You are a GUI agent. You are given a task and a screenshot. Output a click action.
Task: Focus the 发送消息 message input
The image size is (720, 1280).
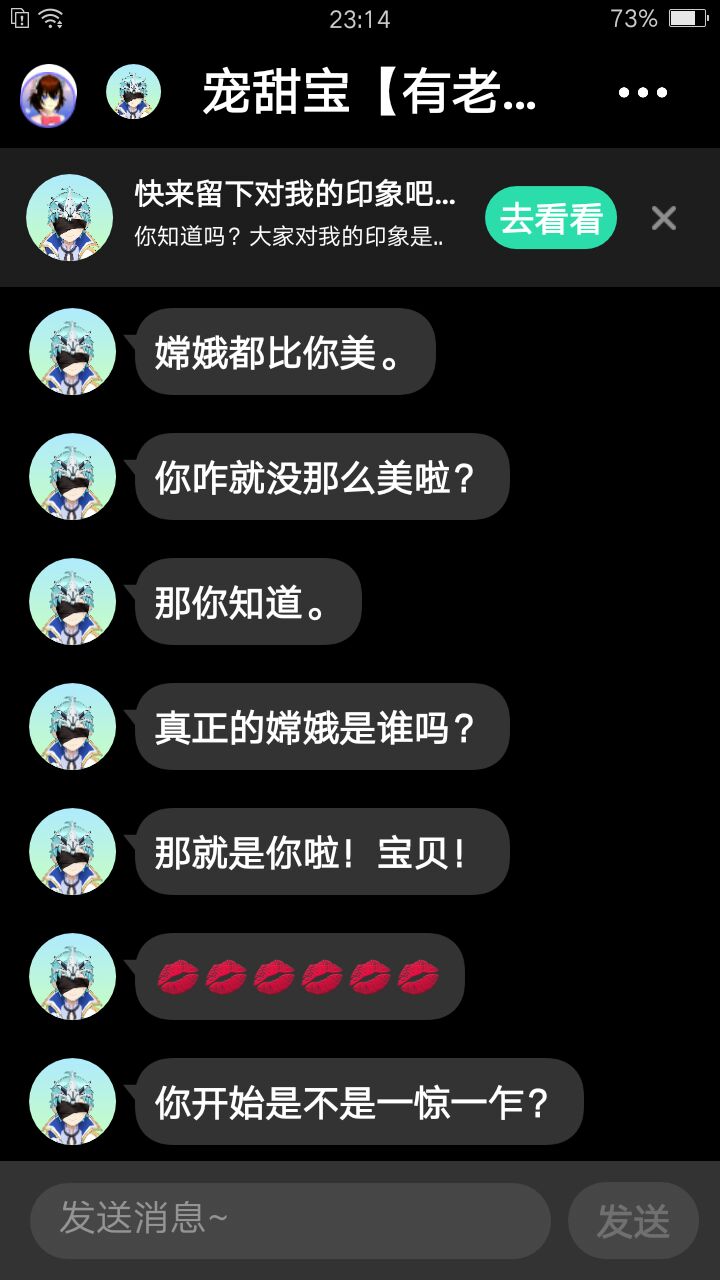(290, 1220)
